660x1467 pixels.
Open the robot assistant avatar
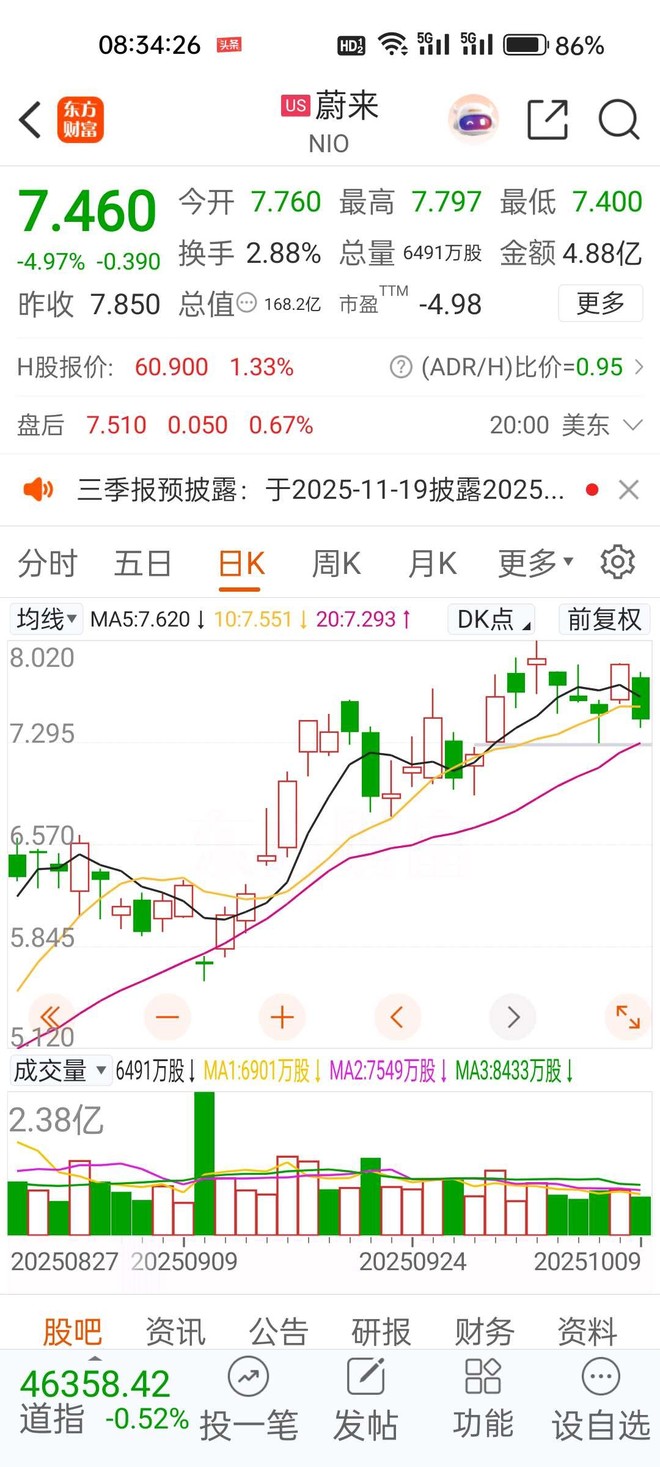click(472, 121)
